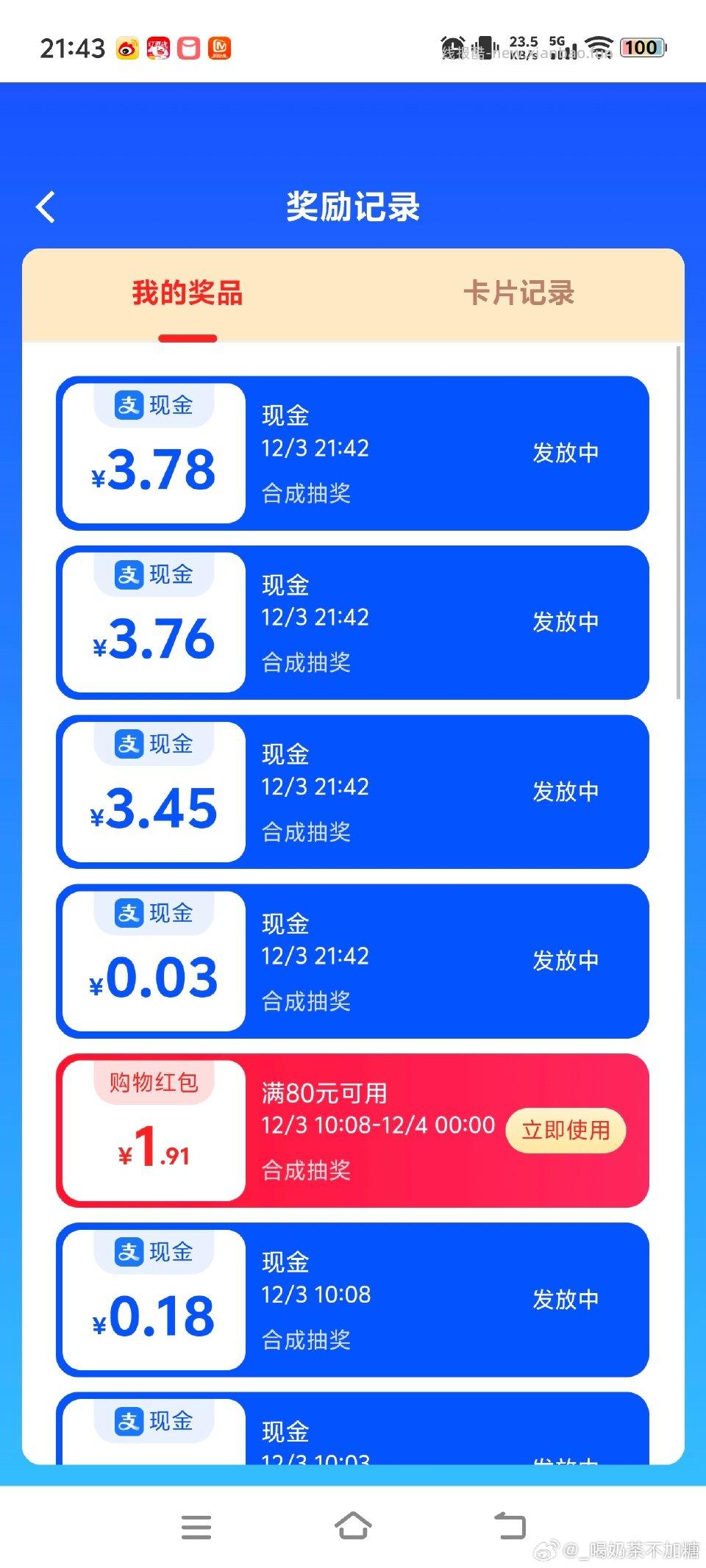Viewport: 706px width, 1568px height.
Task: Tap the recent apps button in the navigation bar
Action: (196, 1525)
